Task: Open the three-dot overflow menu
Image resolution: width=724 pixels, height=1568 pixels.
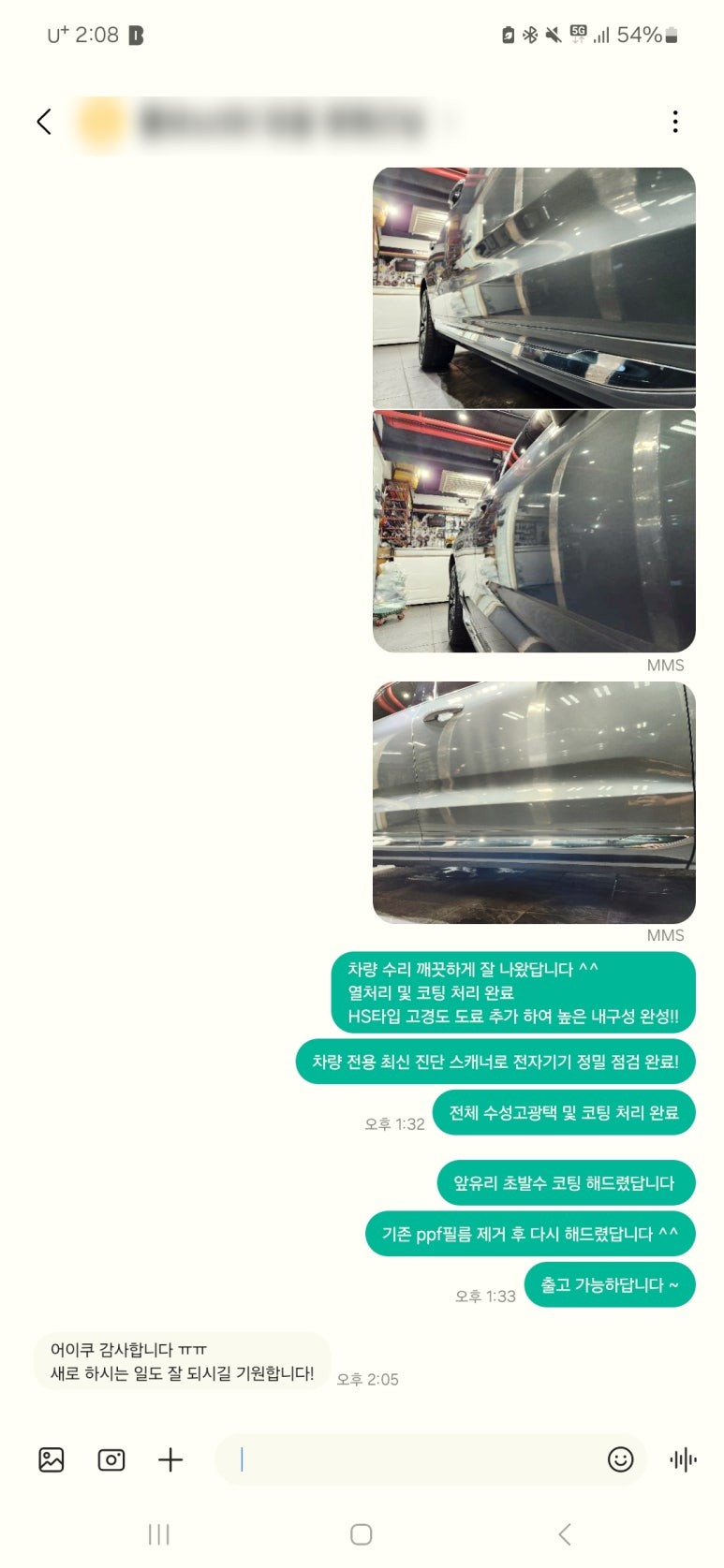Action: pos(674,122)
